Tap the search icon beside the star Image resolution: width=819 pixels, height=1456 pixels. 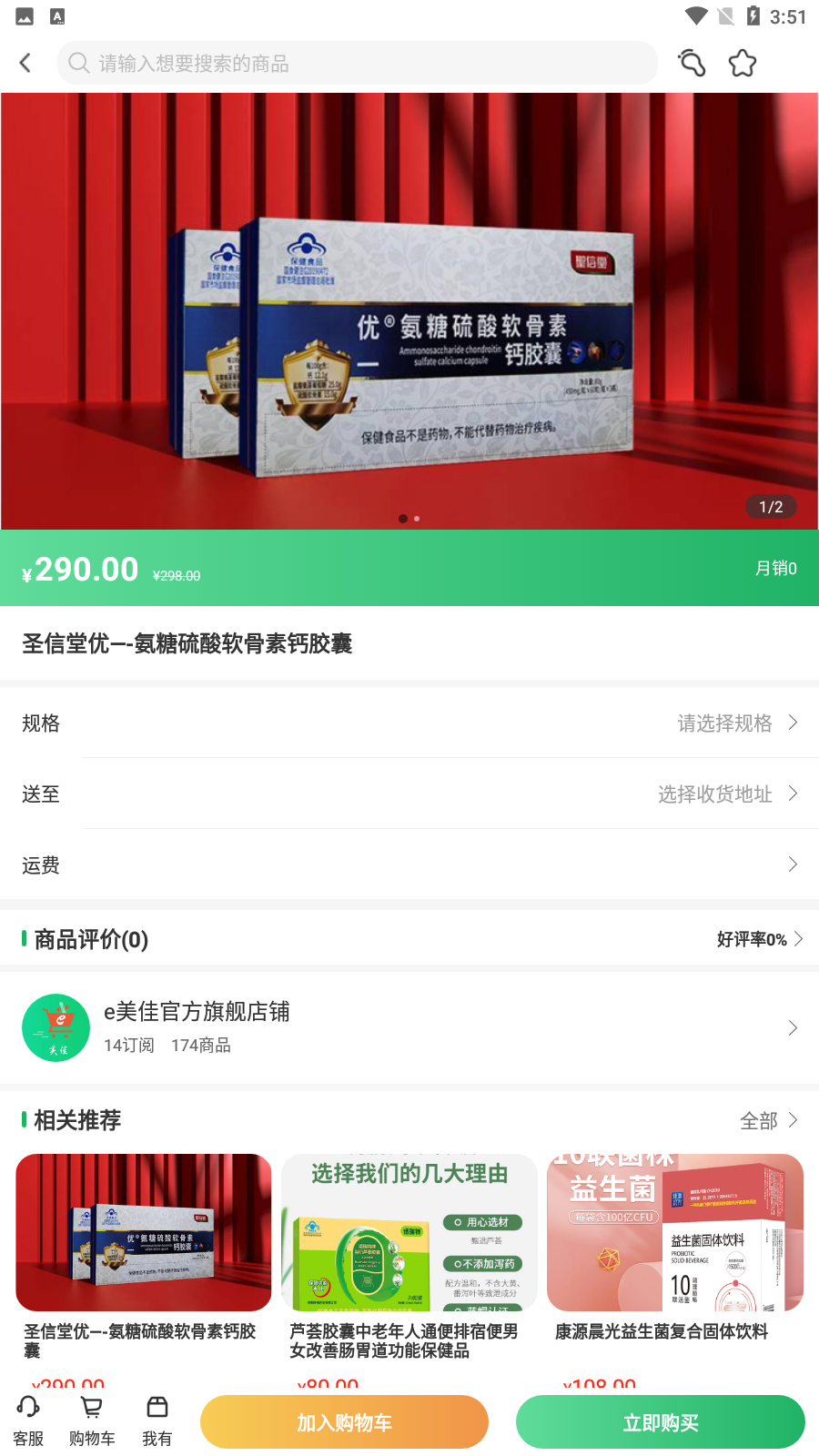(692, 63)
